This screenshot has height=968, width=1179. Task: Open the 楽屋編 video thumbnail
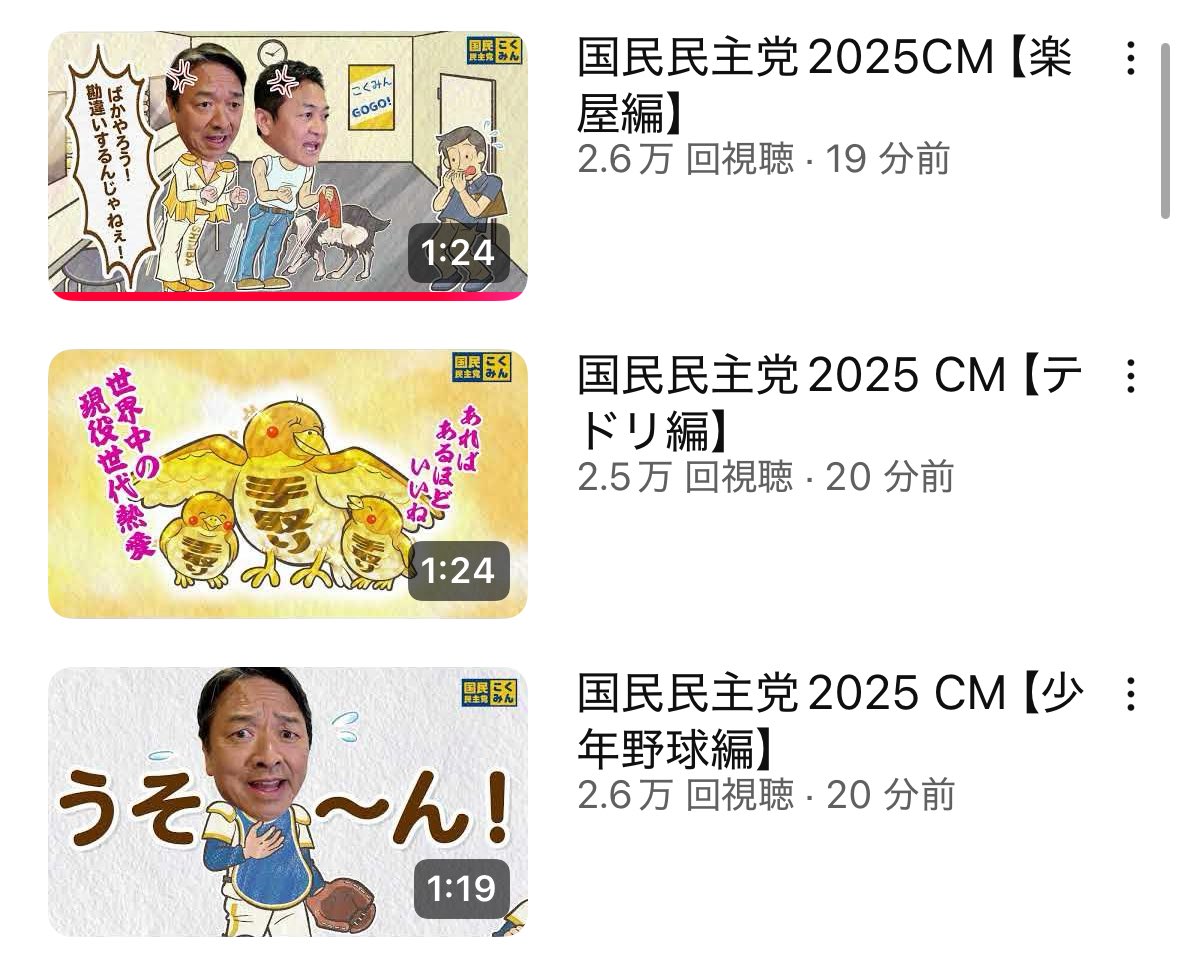[288, 165]
